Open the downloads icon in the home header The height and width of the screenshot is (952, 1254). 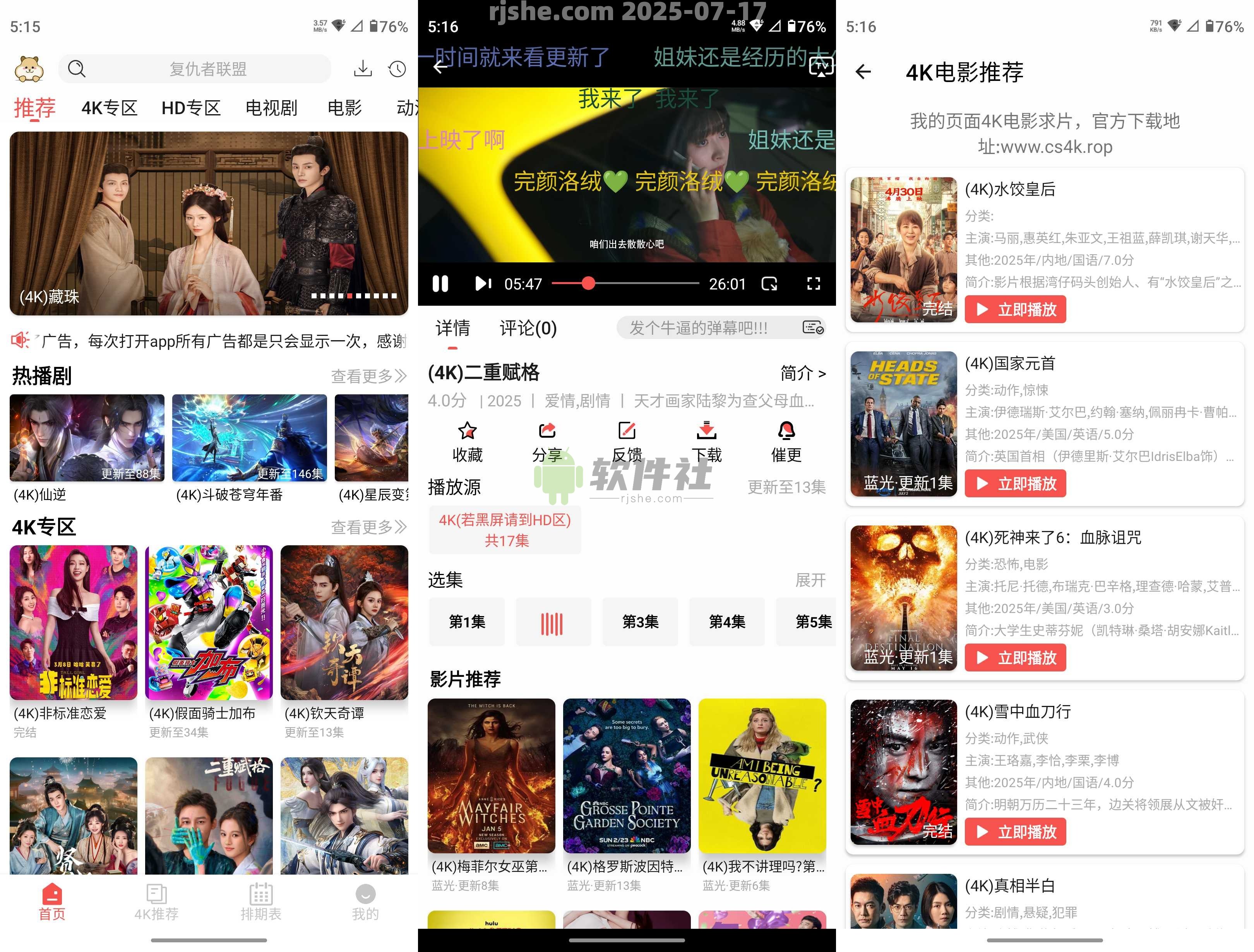pyautogui.click(x=363, y=69)
